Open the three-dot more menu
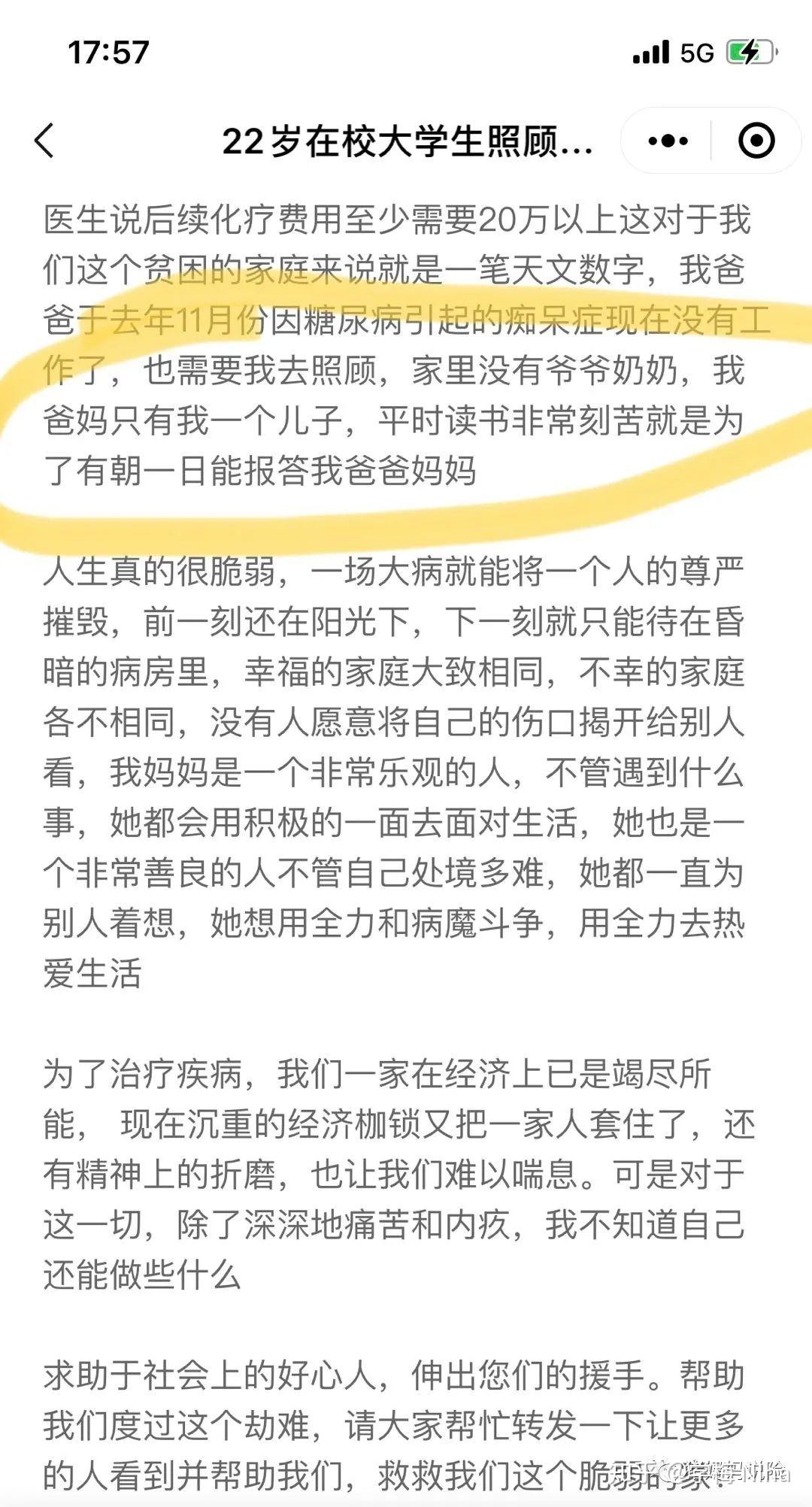The image size is (812, 1507). coord(667,141)
